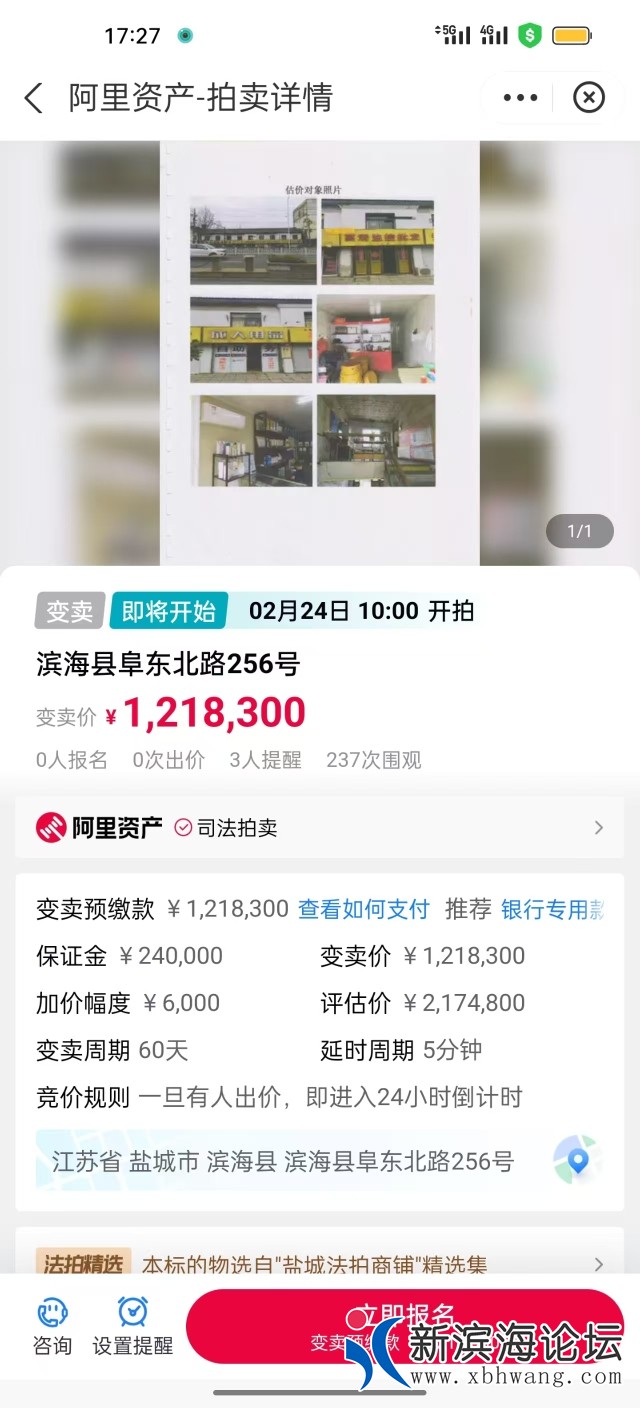Image resolution: width=640 pixels, height=1408 pixels.
Task: Tap 咨询 to contact customer service
Action: tap(52, 1326)
